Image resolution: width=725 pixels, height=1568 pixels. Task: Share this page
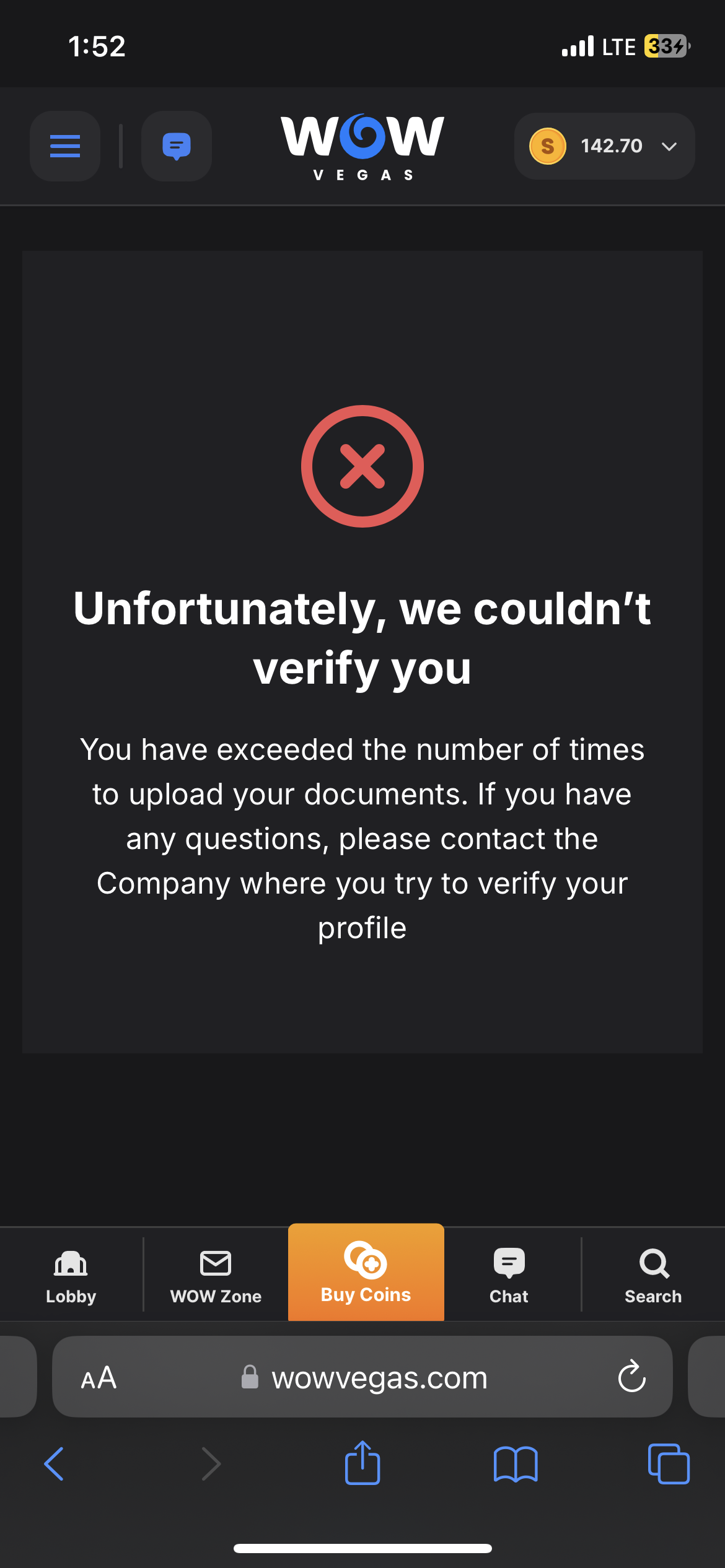point(362,1463)
